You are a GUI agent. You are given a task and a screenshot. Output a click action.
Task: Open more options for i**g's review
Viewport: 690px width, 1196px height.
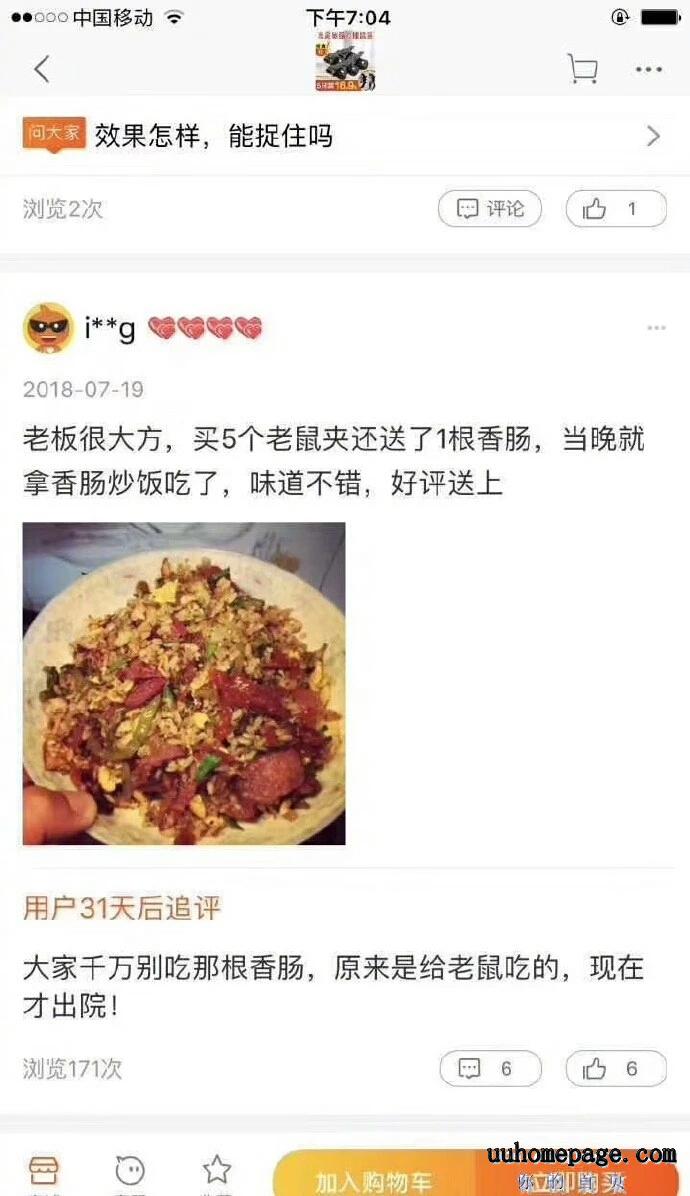pyautogui.click(x=656, y=328)
